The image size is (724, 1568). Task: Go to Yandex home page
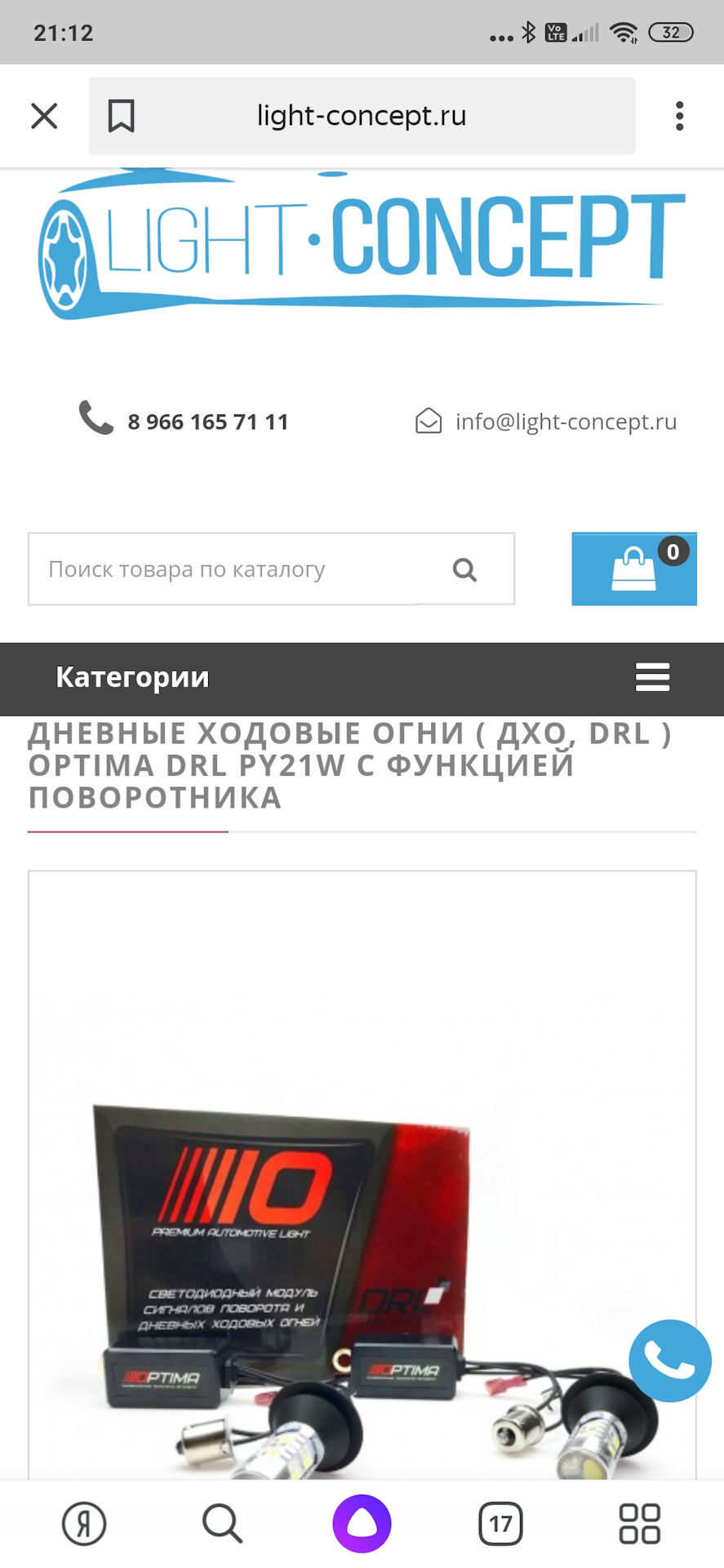[84, 1523]
